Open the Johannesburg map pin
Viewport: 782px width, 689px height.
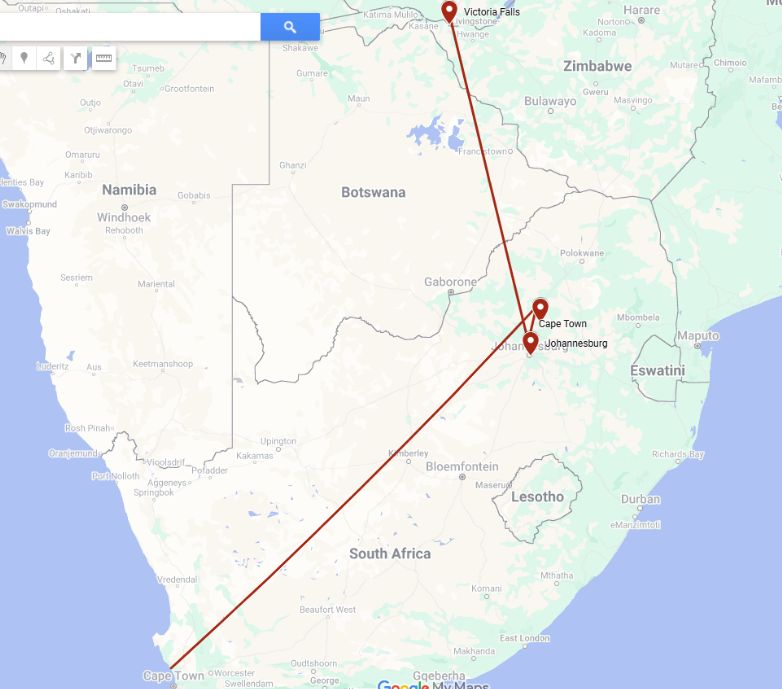pos(531,343)
